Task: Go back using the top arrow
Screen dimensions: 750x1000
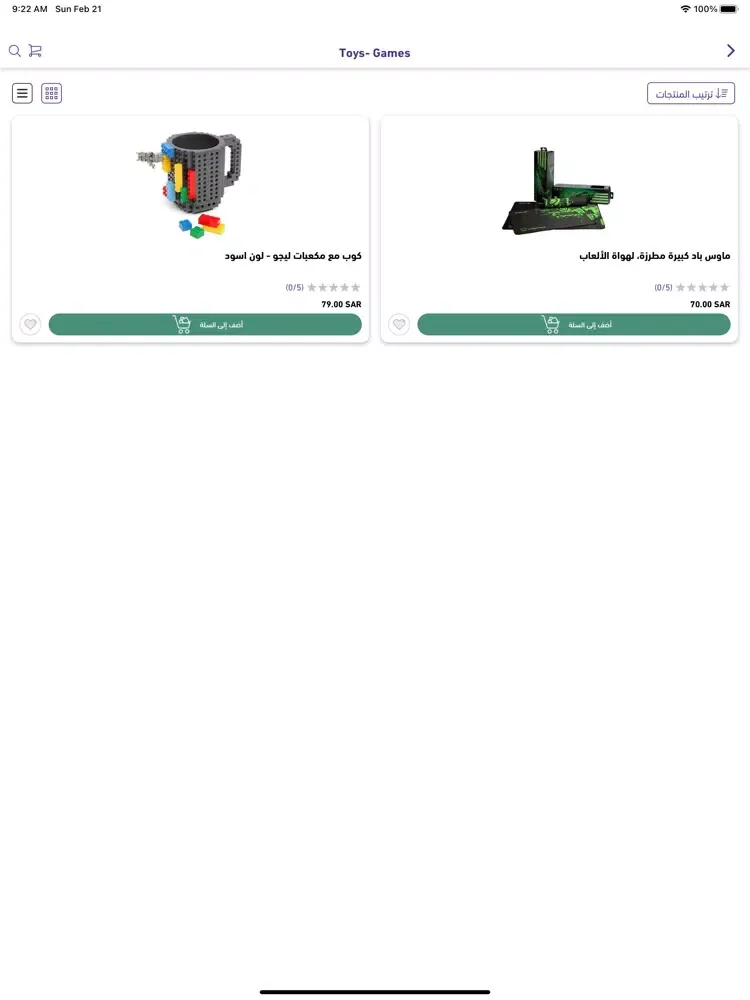Action: point(730,51)
